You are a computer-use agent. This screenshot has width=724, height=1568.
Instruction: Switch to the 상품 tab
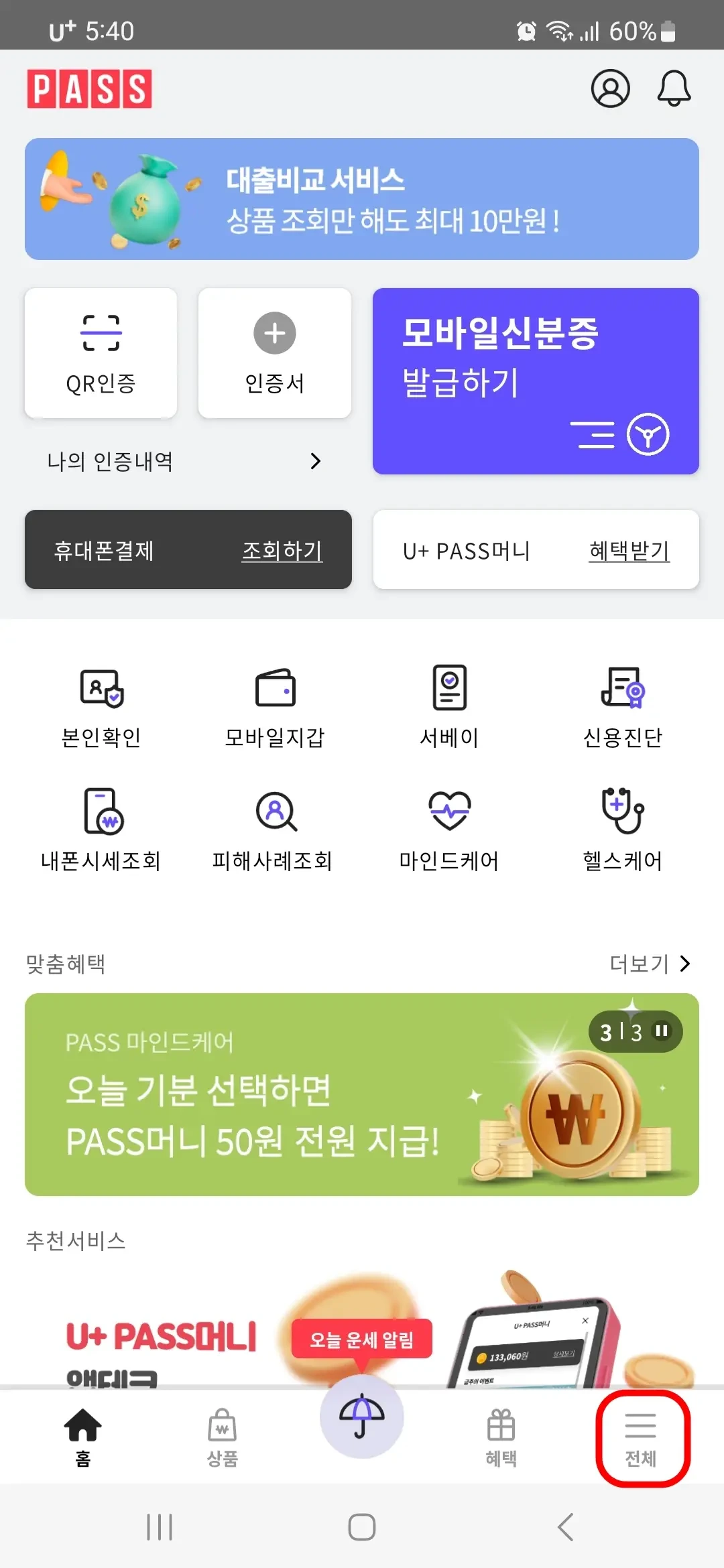[221, 1437]
